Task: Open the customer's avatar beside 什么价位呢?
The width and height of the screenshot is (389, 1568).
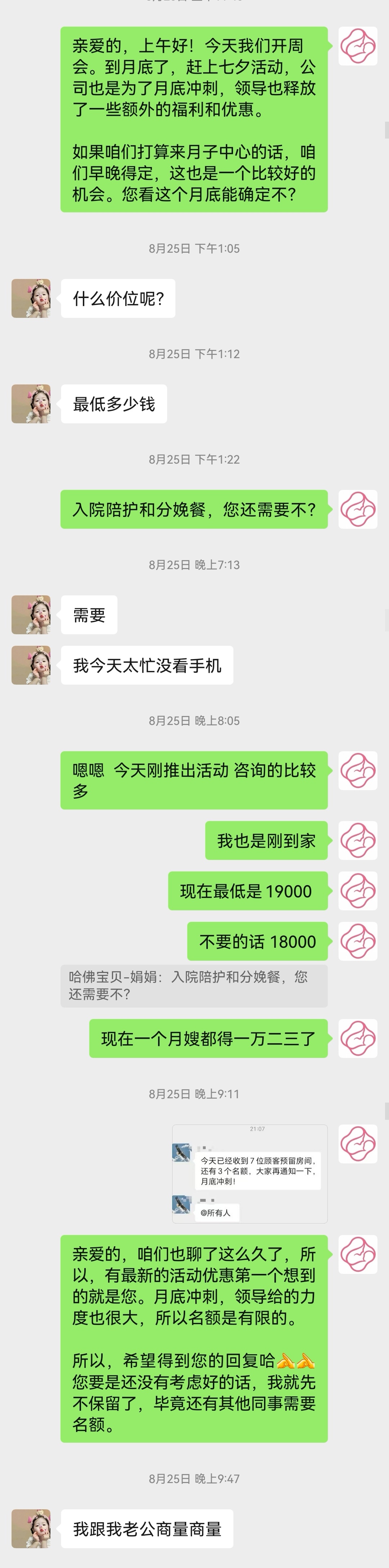Action: [x=31, y=298]
